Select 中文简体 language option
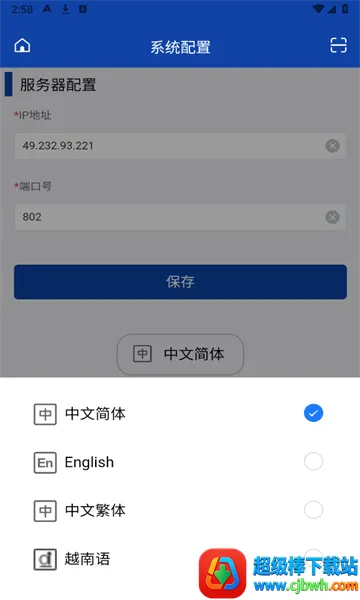The width and height of the screenshot is (360, 600). tap(180, 414)
